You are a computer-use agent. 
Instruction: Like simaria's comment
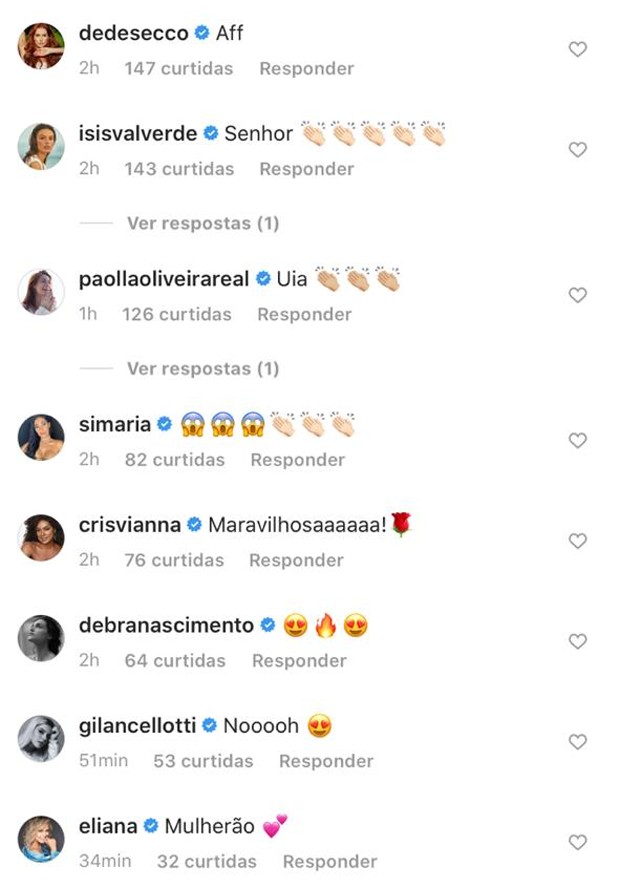577,440
